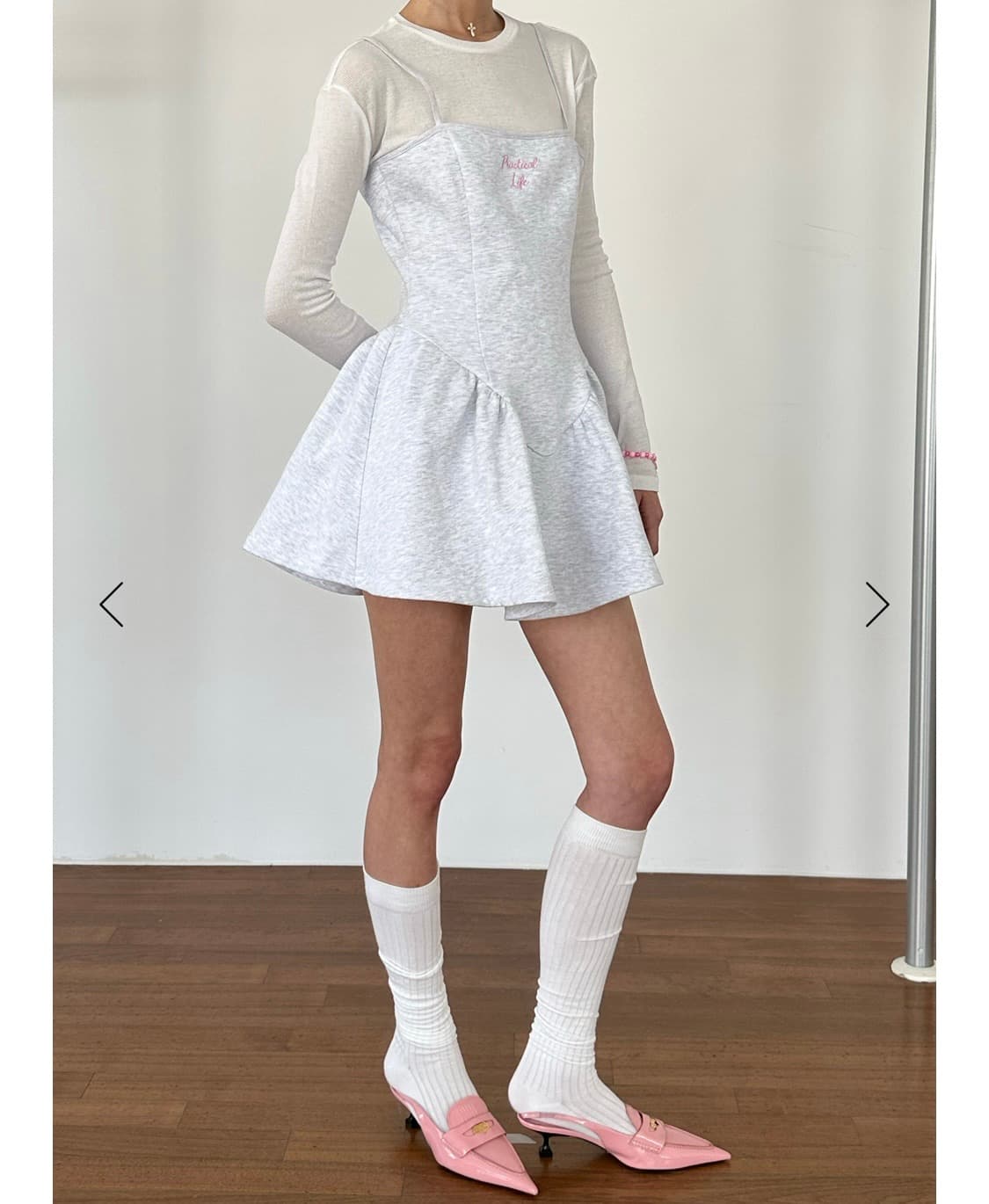Select the forward navigation arrow on the right

(876, 604)
